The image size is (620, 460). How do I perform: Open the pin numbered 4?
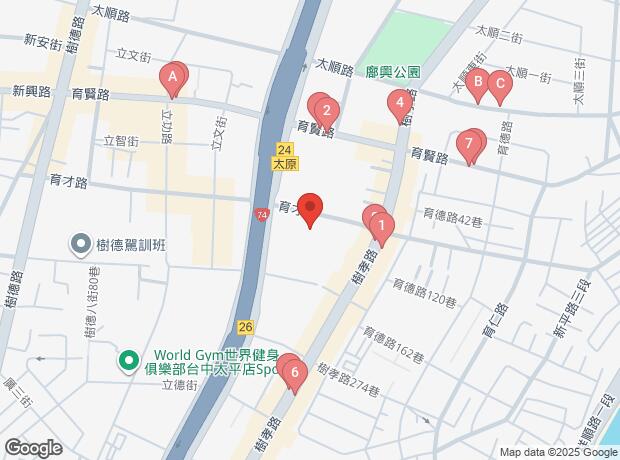[400, 102]
